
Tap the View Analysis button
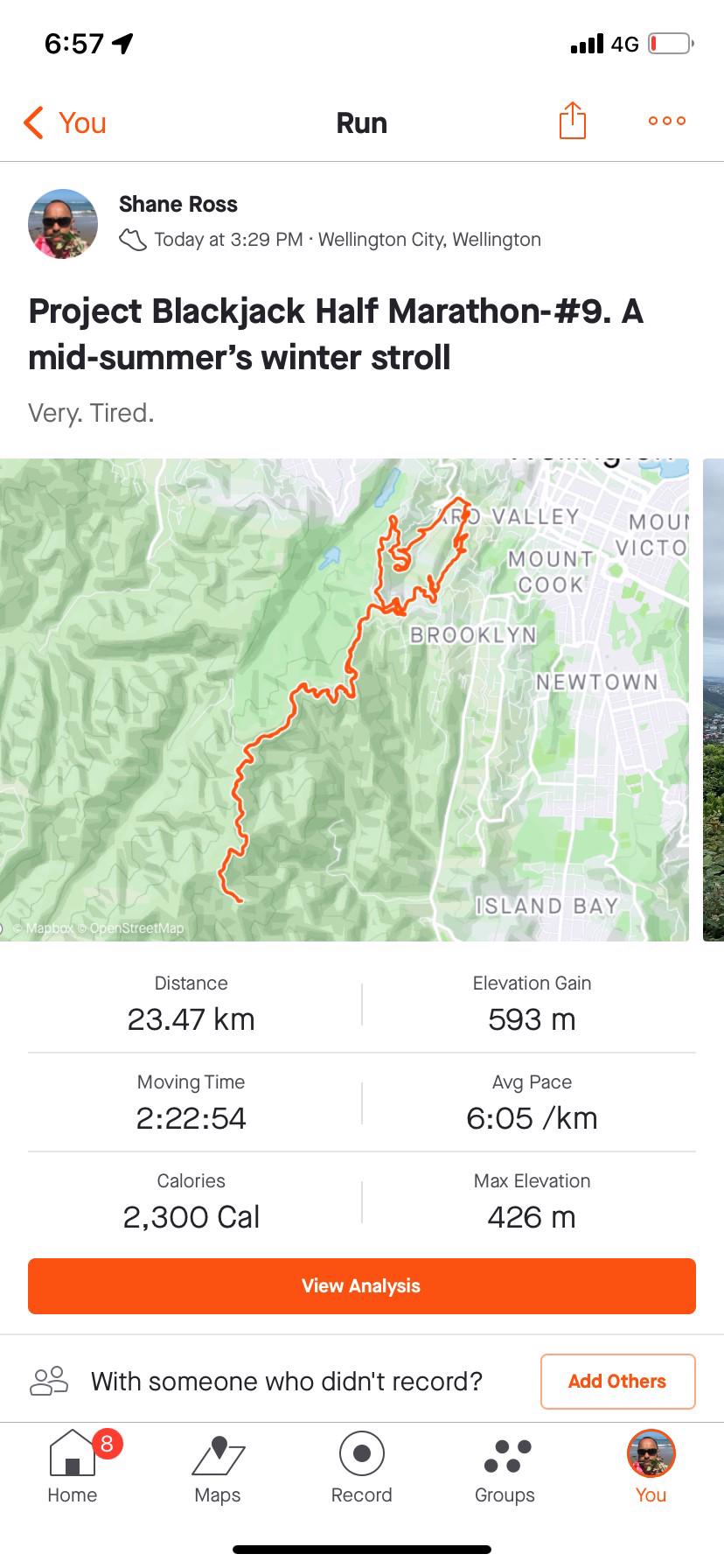[x=362, y=1285]
